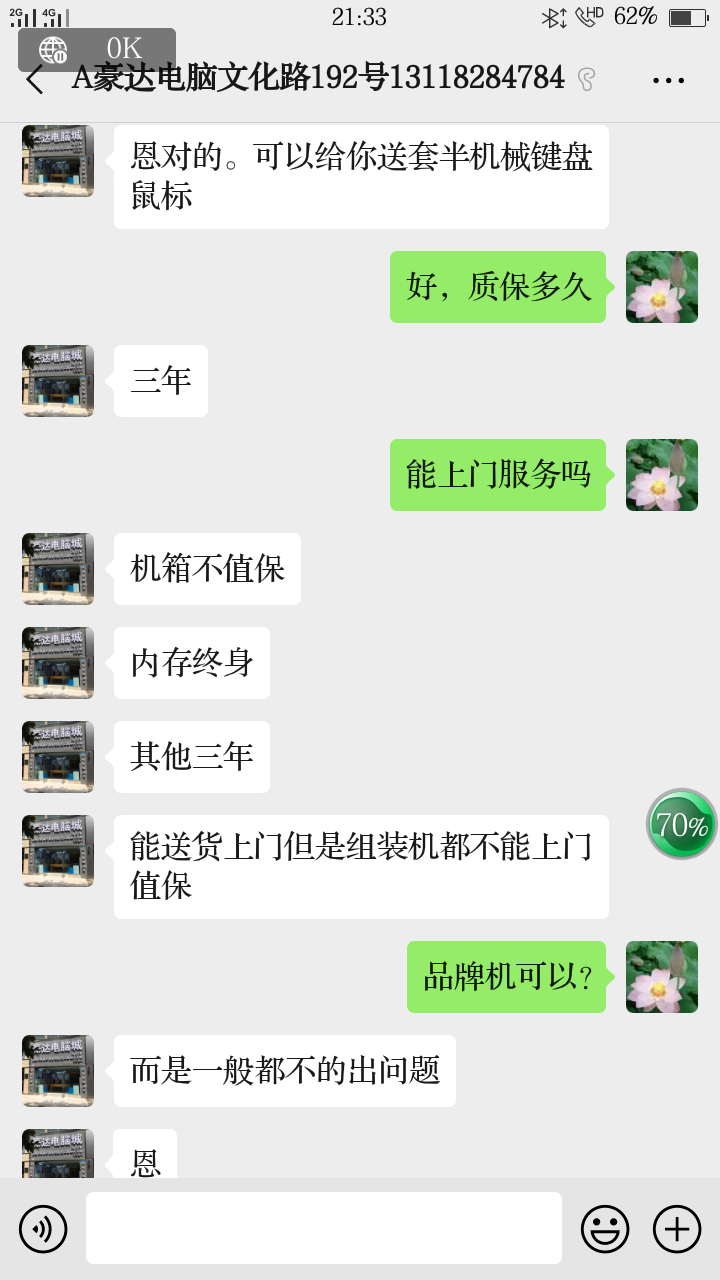The image size is (720, 1280).
Task: Go back from this chat
Action: pos(35,80)
